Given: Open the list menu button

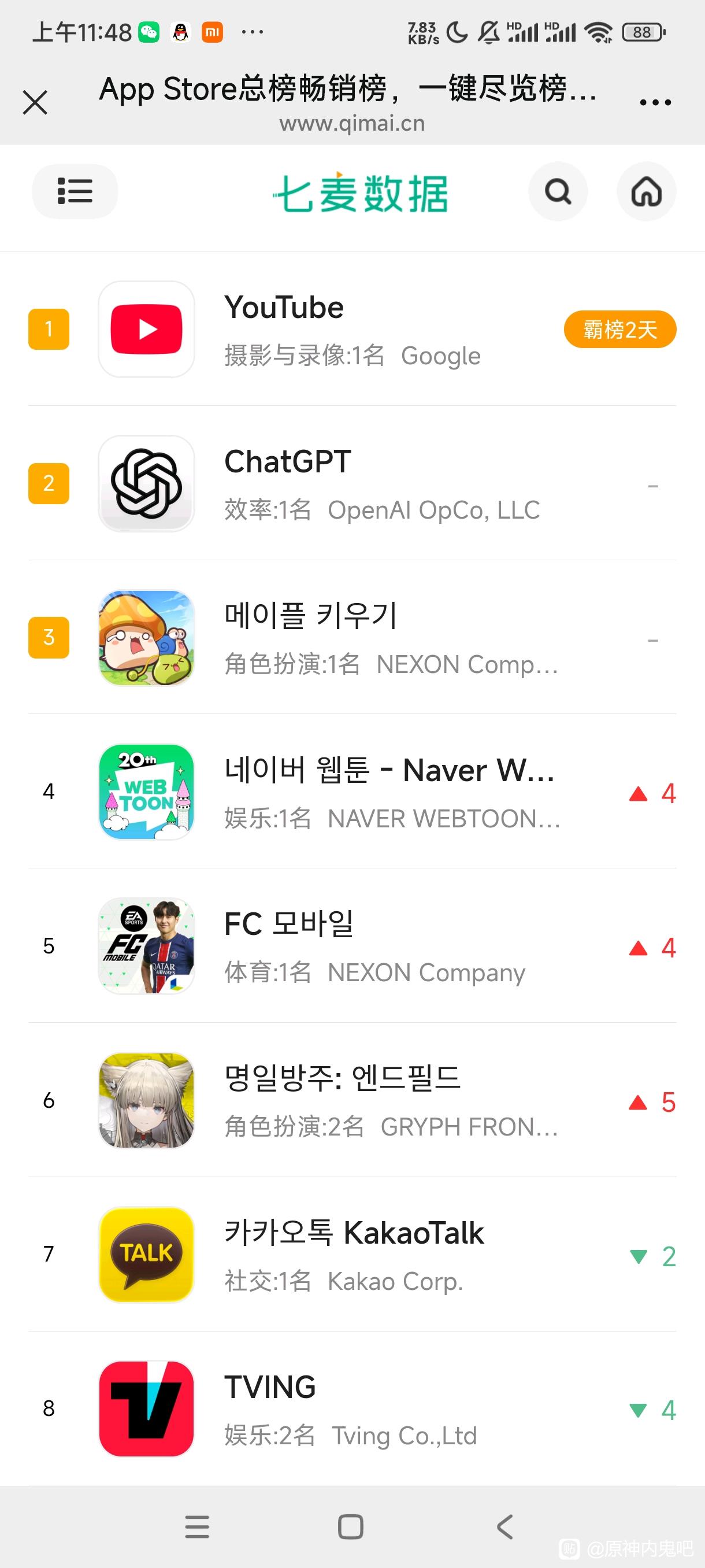Looking at the screenshot, I should [75, 191].
